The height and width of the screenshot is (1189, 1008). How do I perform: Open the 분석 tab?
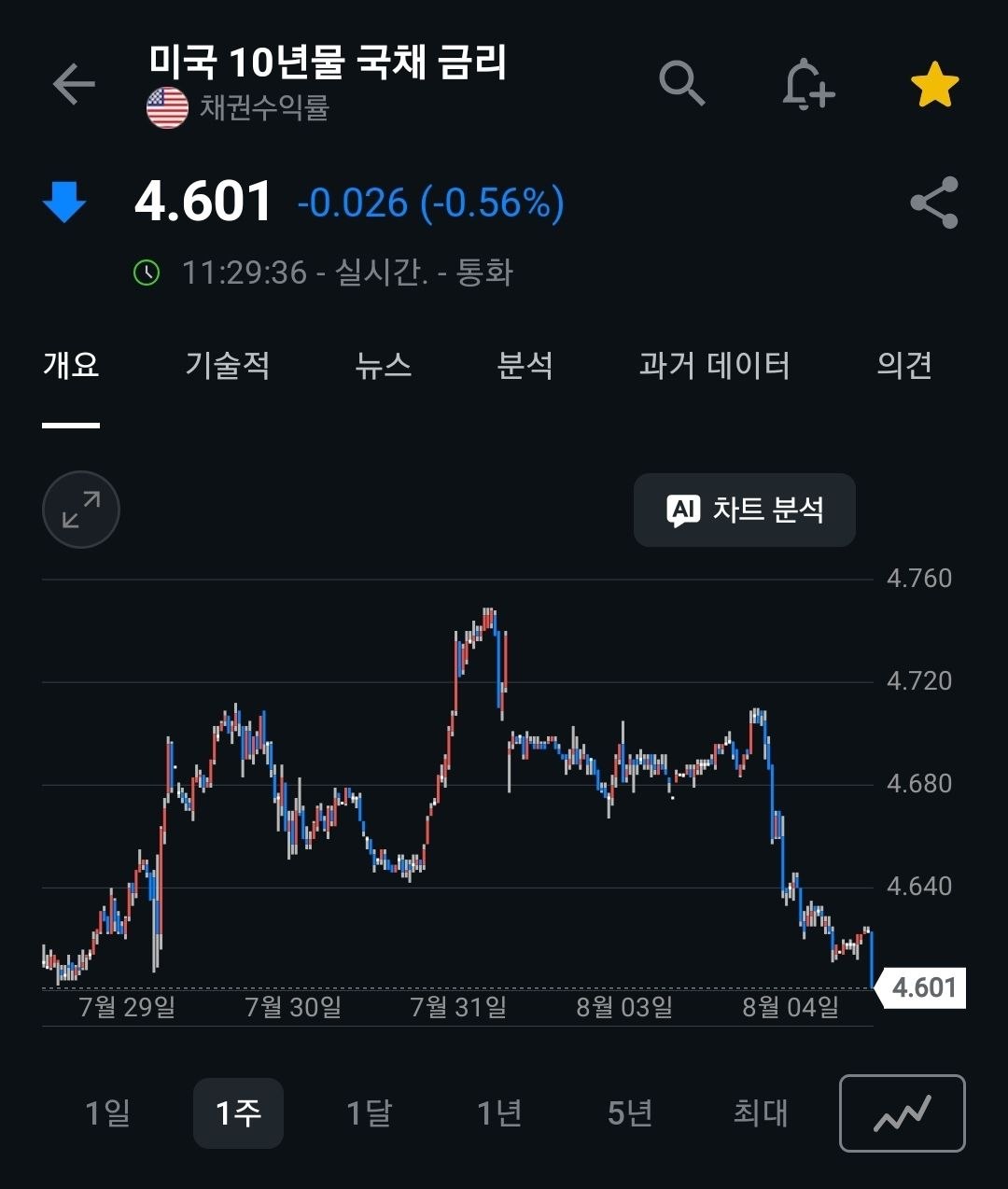[x=525, y=365]
